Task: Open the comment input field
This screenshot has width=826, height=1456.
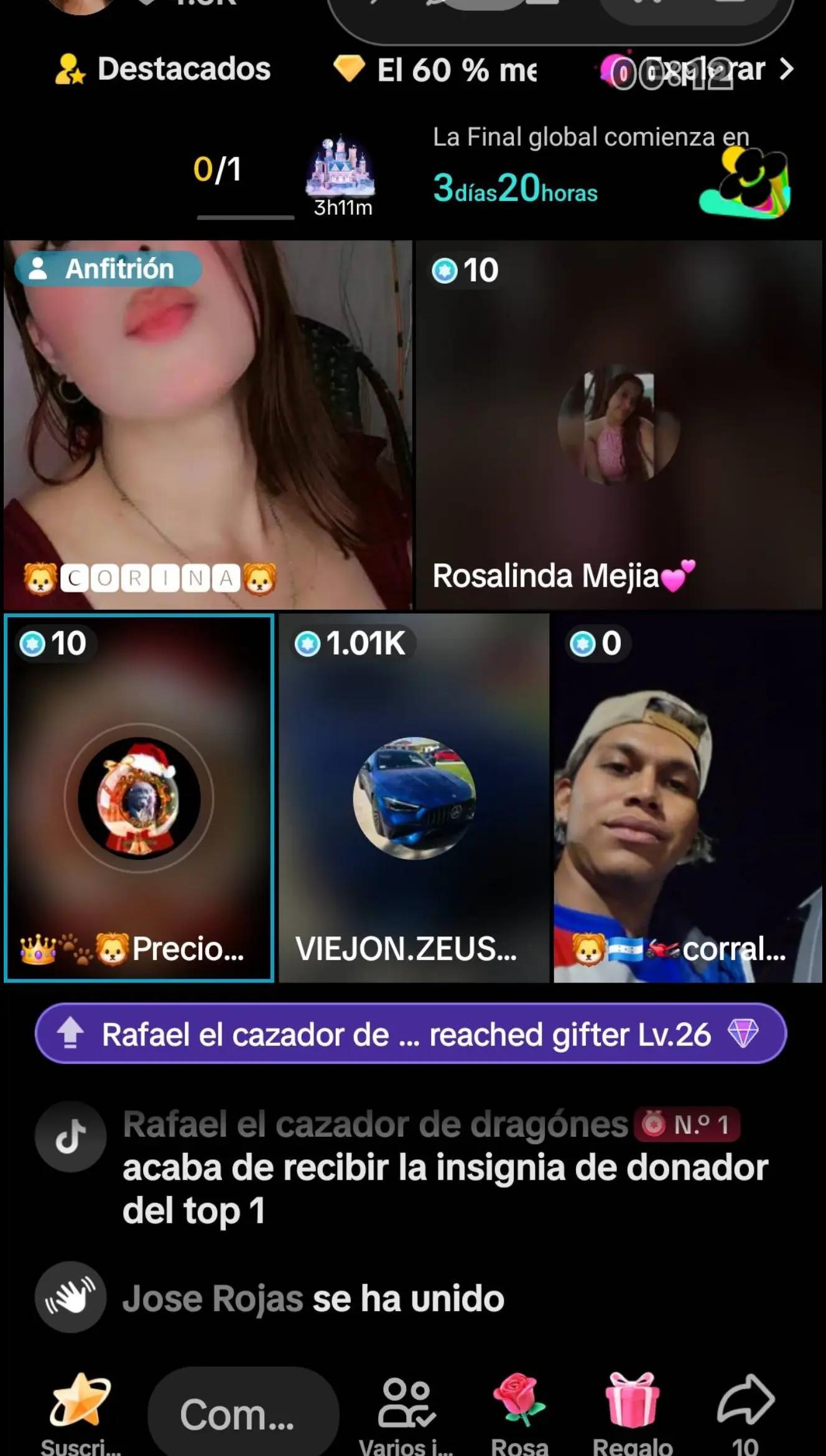Action: tap(243, 1414)
